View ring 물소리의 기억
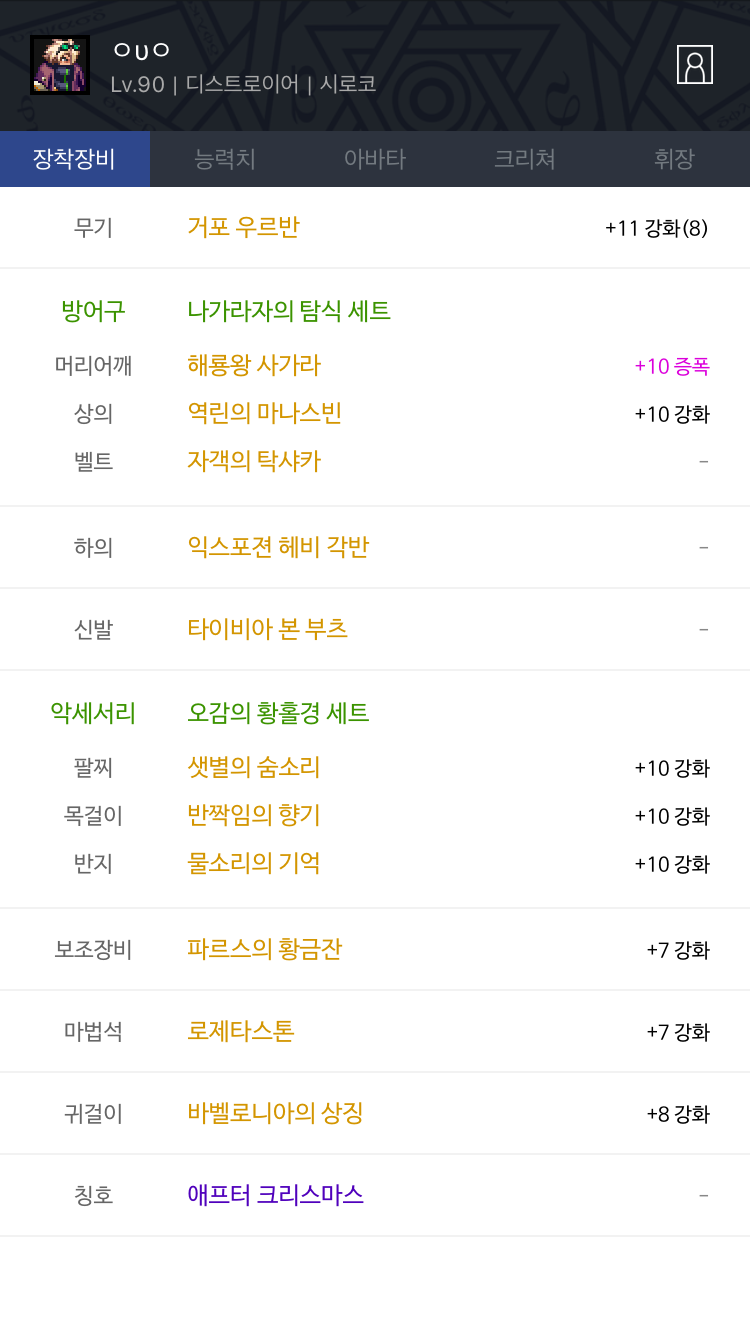750x1334 pixels. coord(254,863)
